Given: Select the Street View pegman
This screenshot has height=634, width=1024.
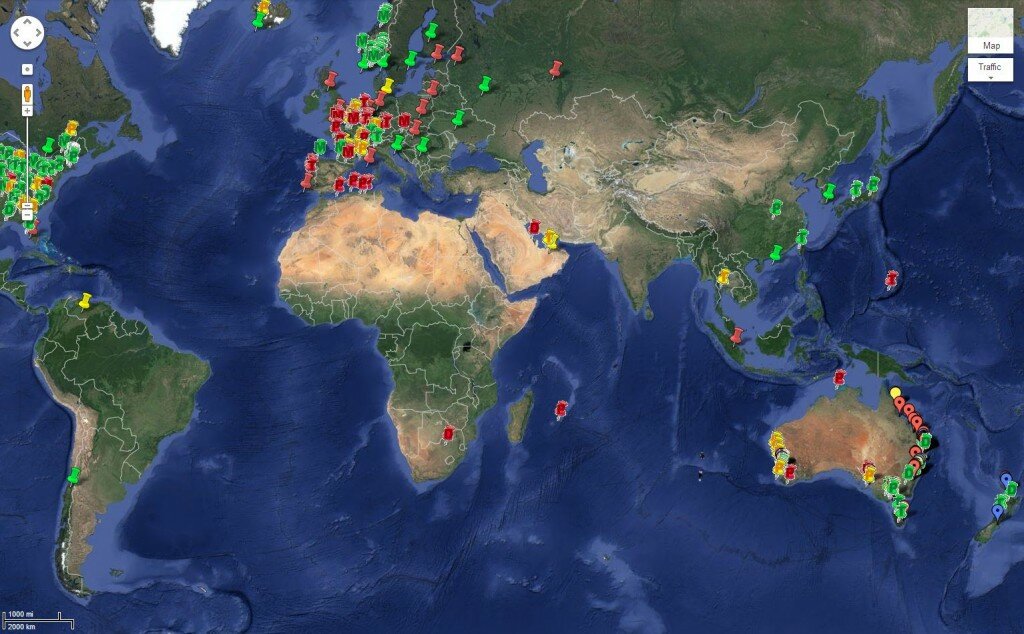Looking at the screenshot, I should [x=27, y=93].
